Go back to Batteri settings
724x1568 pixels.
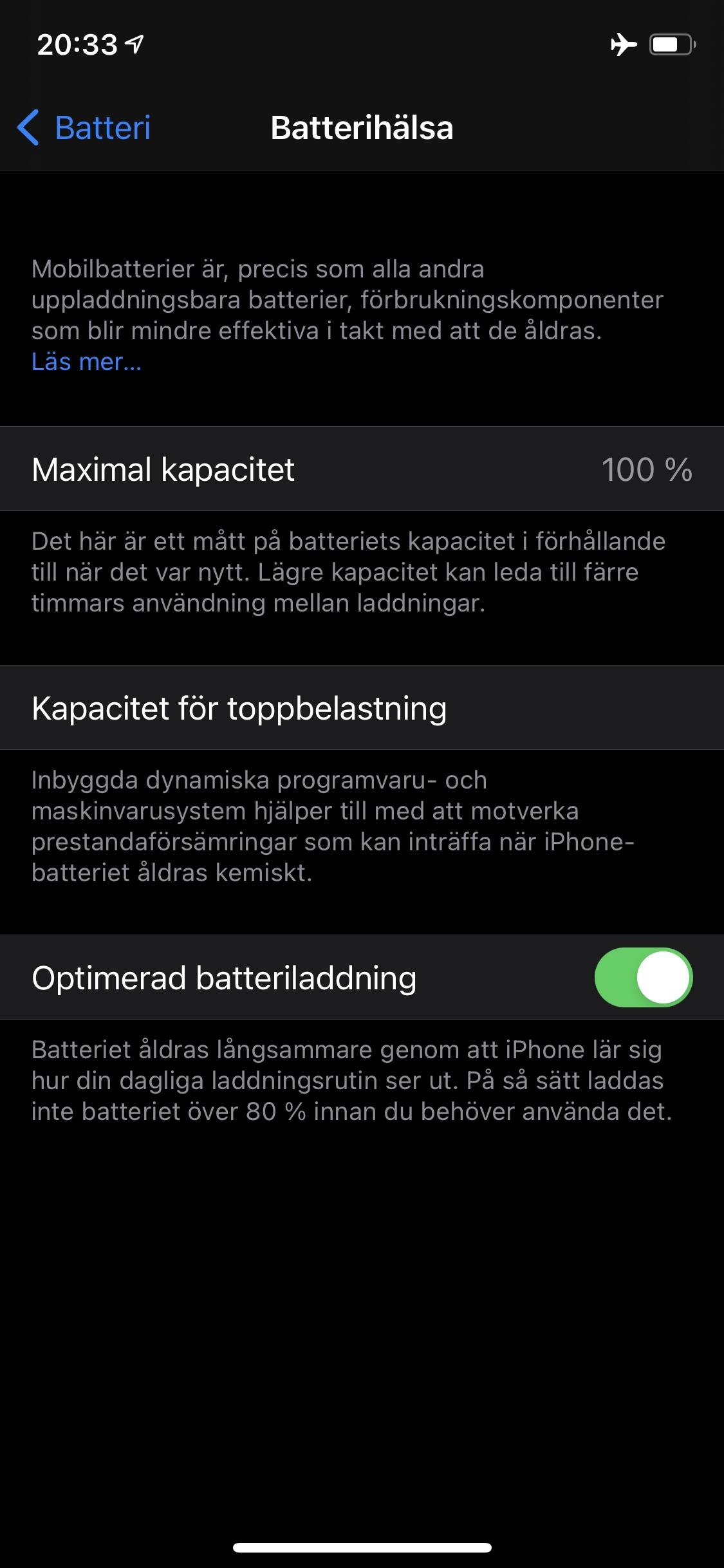click(84, 127)
